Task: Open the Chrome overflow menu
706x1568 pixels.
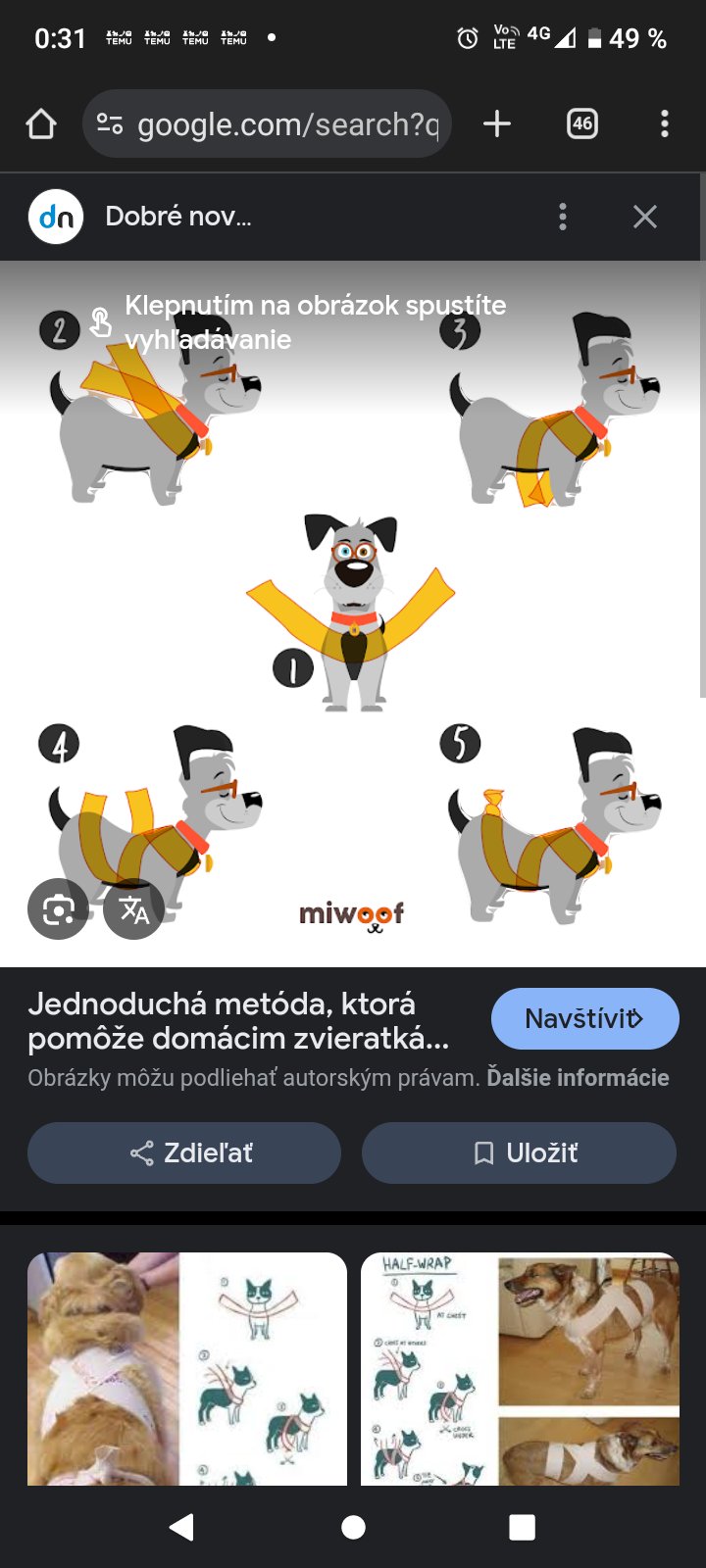Action: [665, 123]
